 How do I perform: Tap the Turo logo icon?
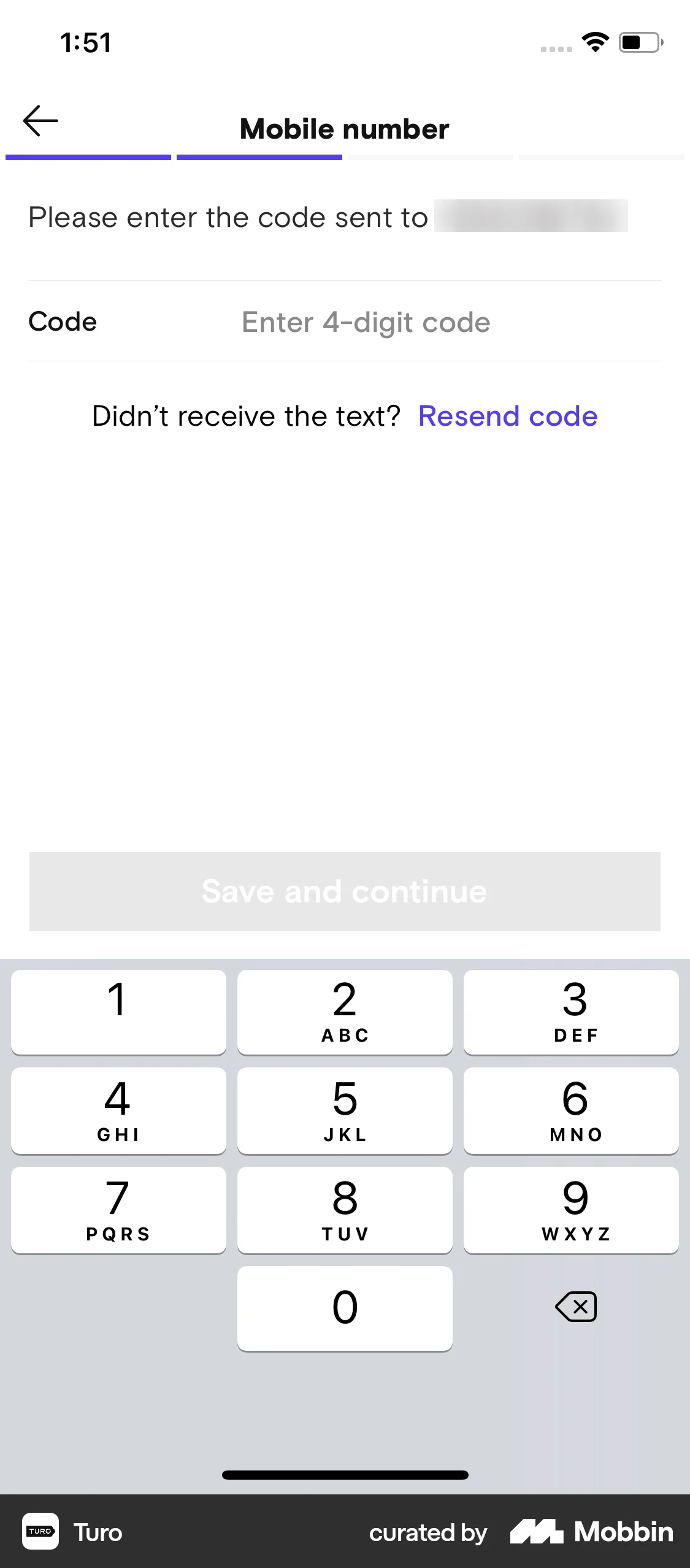pos(41,1532)
